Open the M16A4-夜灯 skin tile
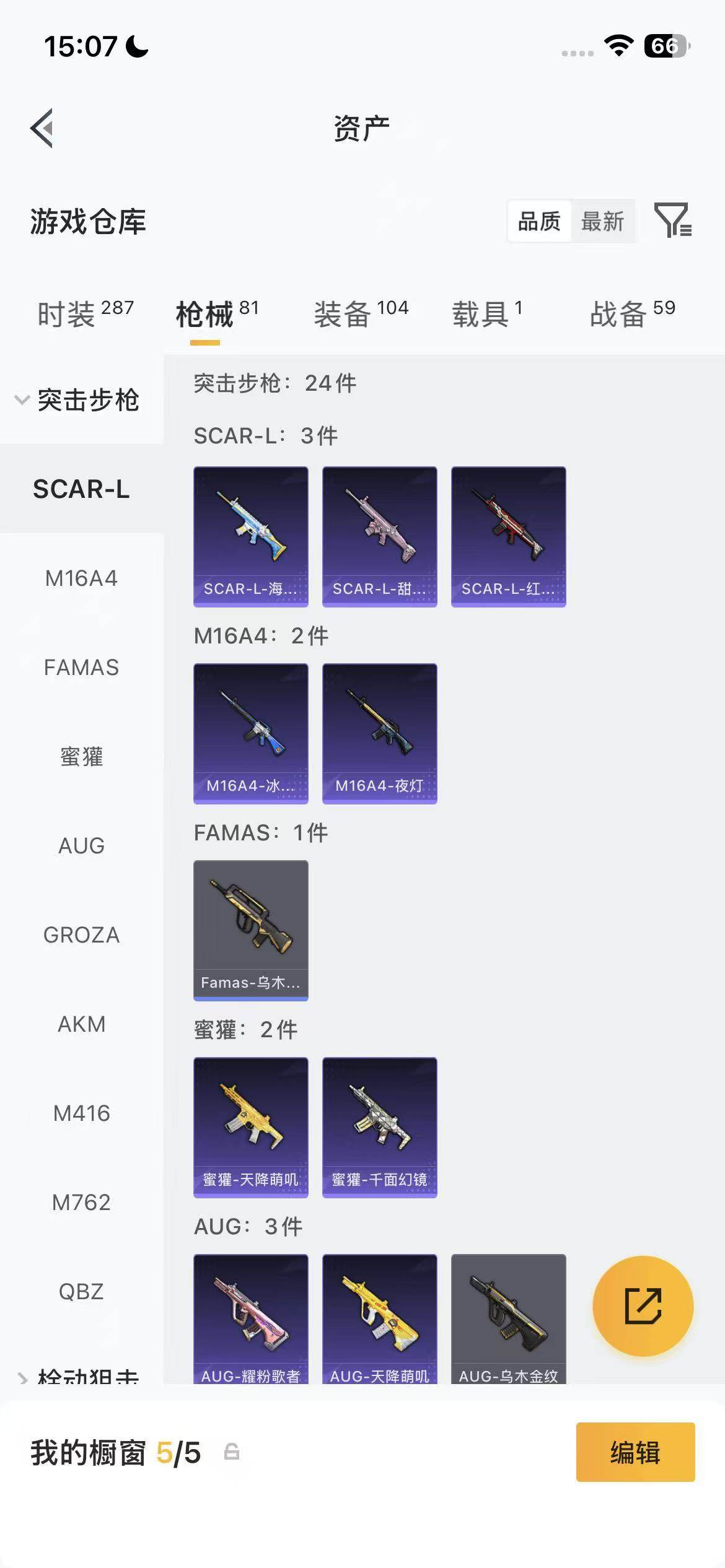This screenshot has width=725, height=1568. point(380,734)
